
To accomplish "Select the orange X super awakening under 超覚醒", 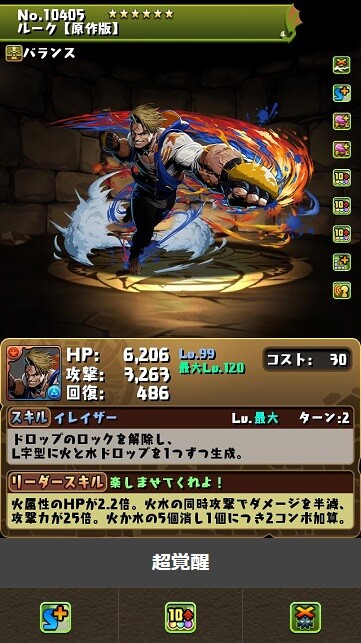I will tap(305, 618).
